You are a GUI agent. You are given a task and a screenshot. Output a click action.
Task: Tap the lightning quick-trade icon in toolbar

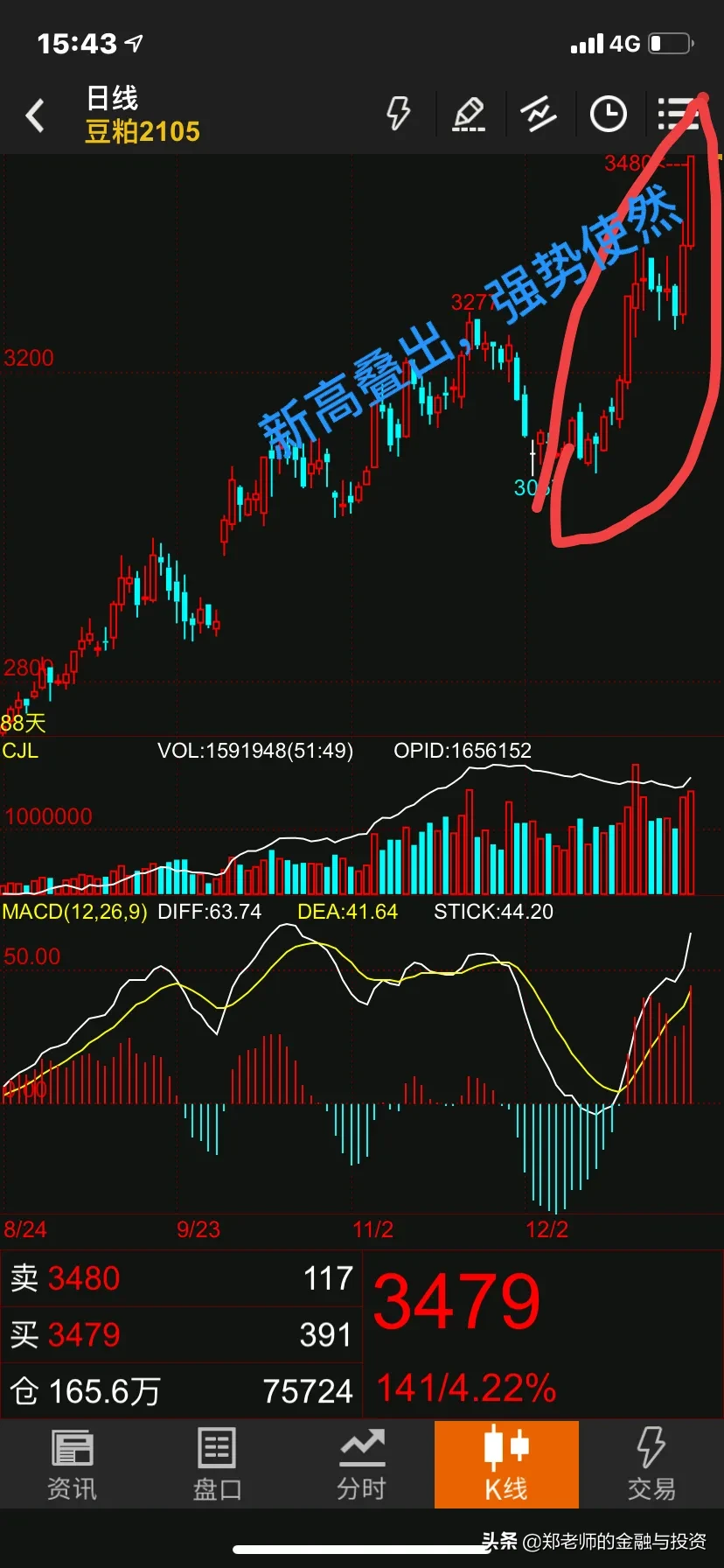tap(399, 114)
